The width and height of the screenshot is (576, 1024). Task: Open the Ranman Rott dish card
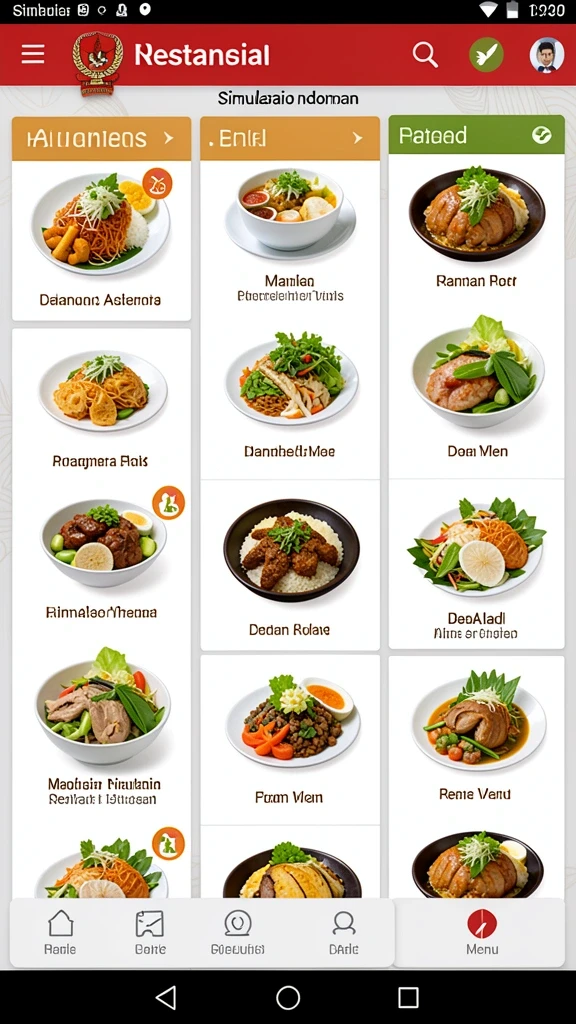pos(476,231)
